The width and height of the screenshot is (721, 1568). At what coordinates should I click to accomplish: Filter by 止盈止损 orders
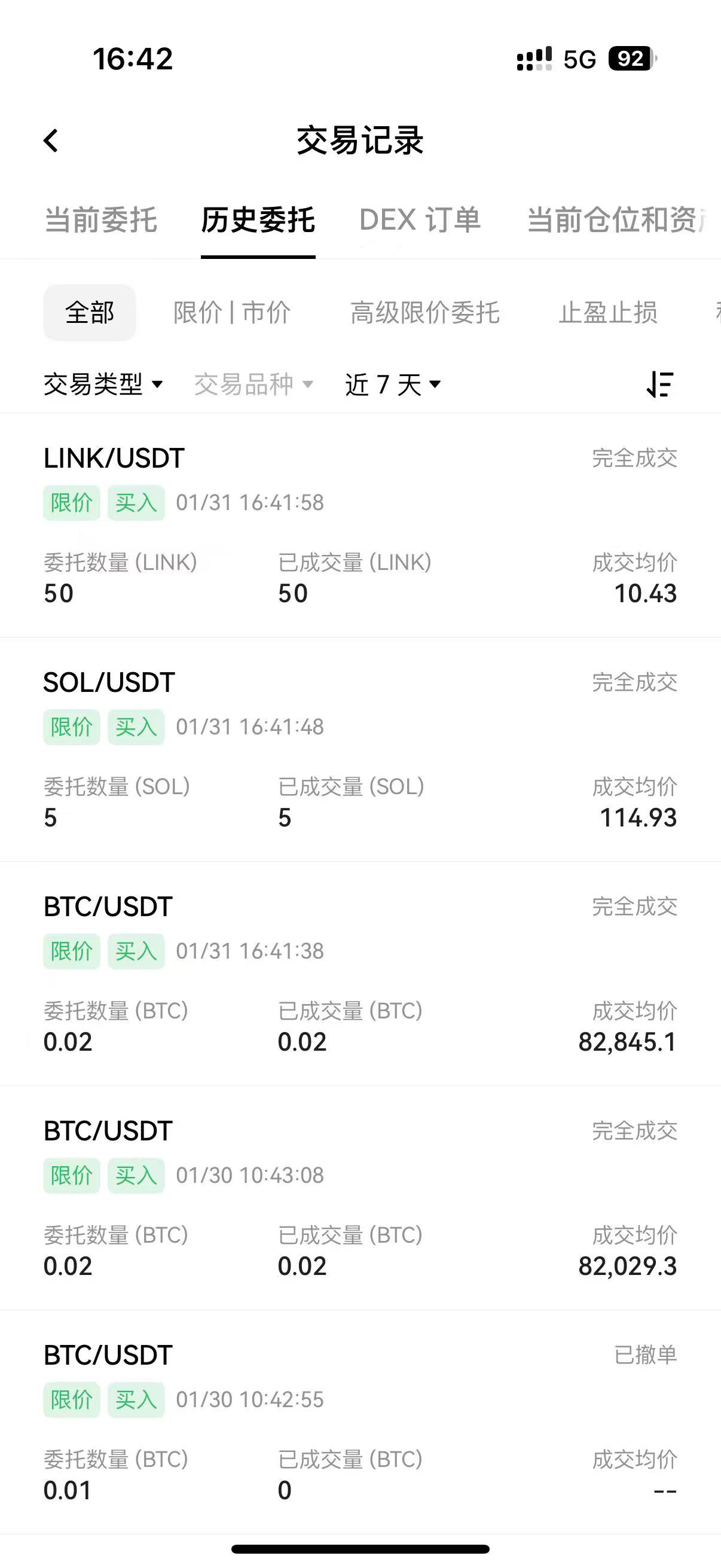(608, 313)
